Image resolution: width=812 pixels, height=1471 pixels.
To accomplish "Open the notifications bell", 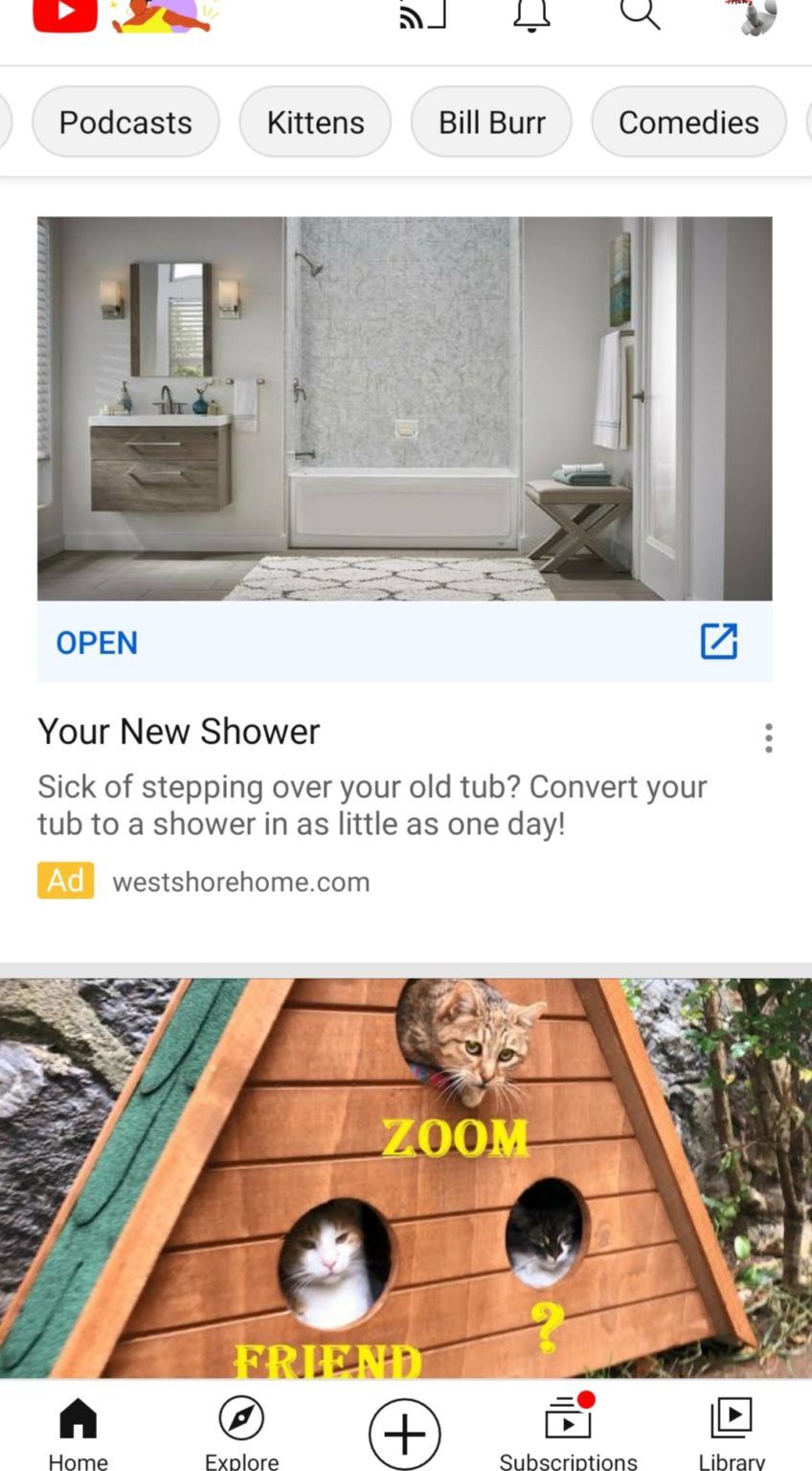I will pyautogui.click(x=531, y=15).
